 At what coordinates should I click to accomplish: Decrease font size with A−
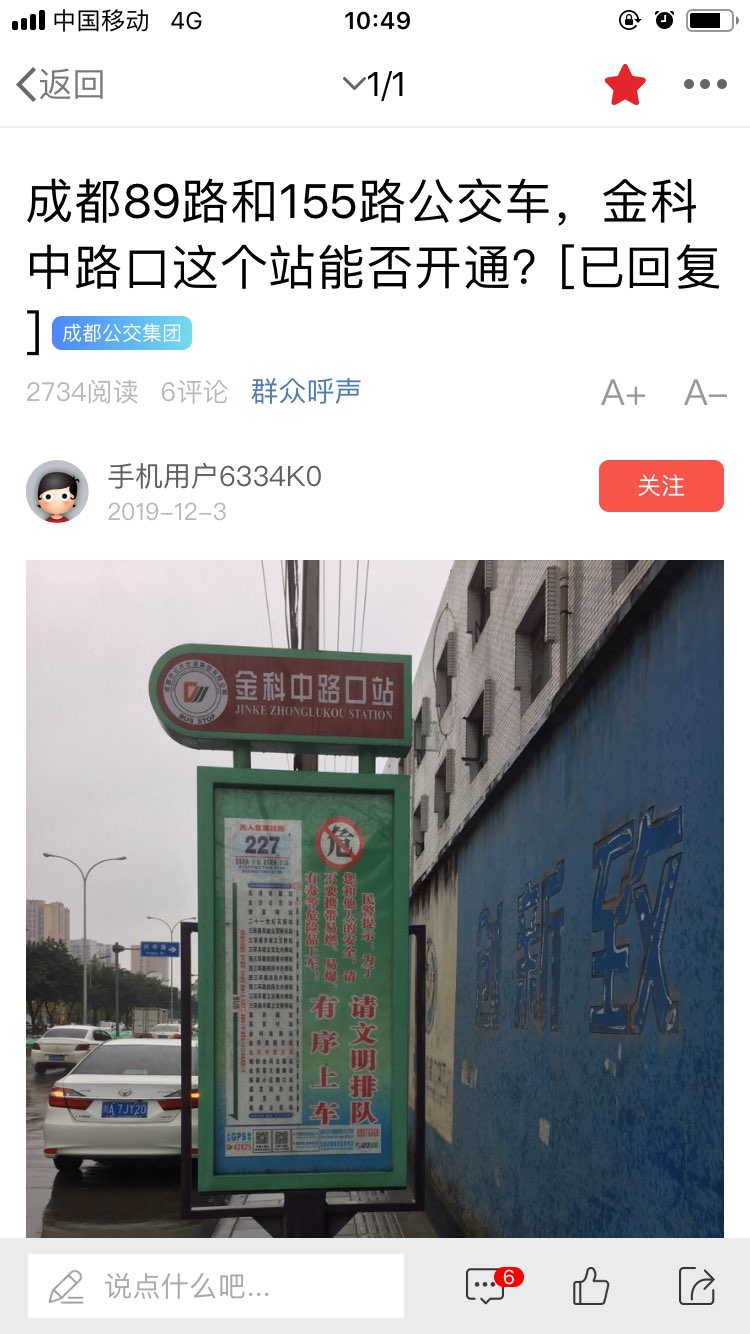click(705, 394)
